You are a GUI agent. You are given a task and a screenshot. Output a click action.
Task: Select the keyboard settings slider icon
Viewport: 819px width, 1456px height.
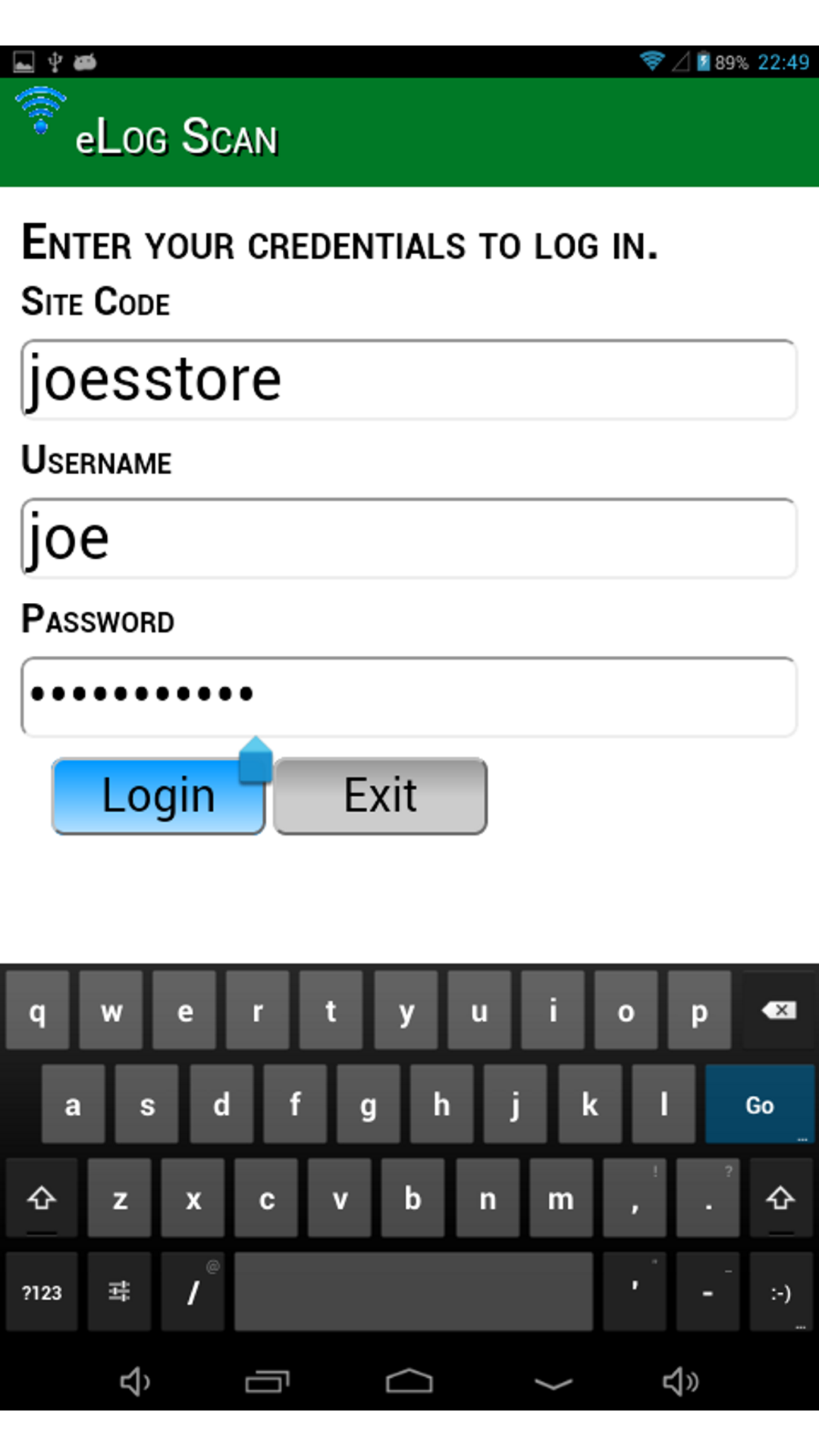[119, 1291]
